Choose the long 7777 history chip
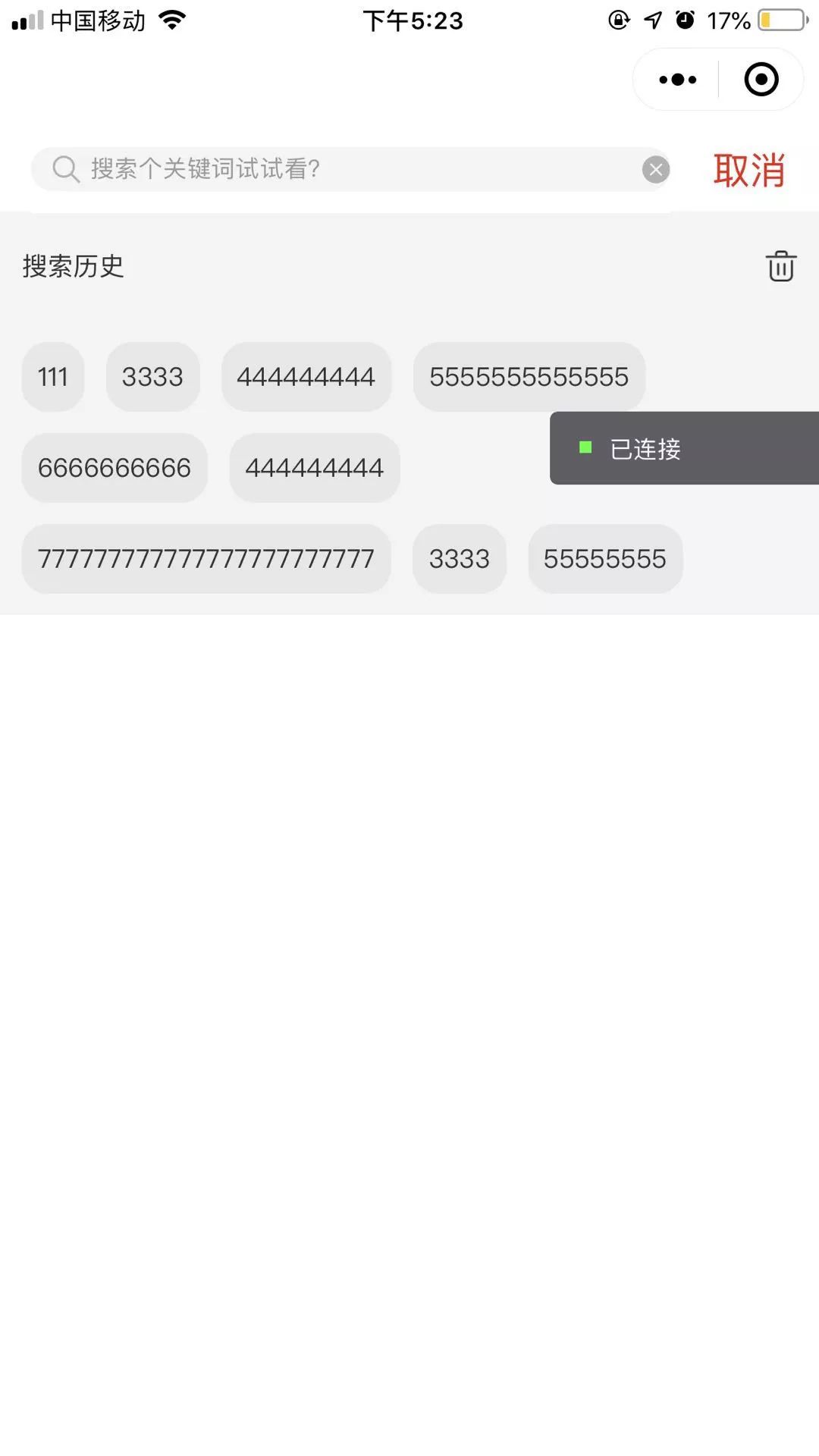 (x=206, y=559)
